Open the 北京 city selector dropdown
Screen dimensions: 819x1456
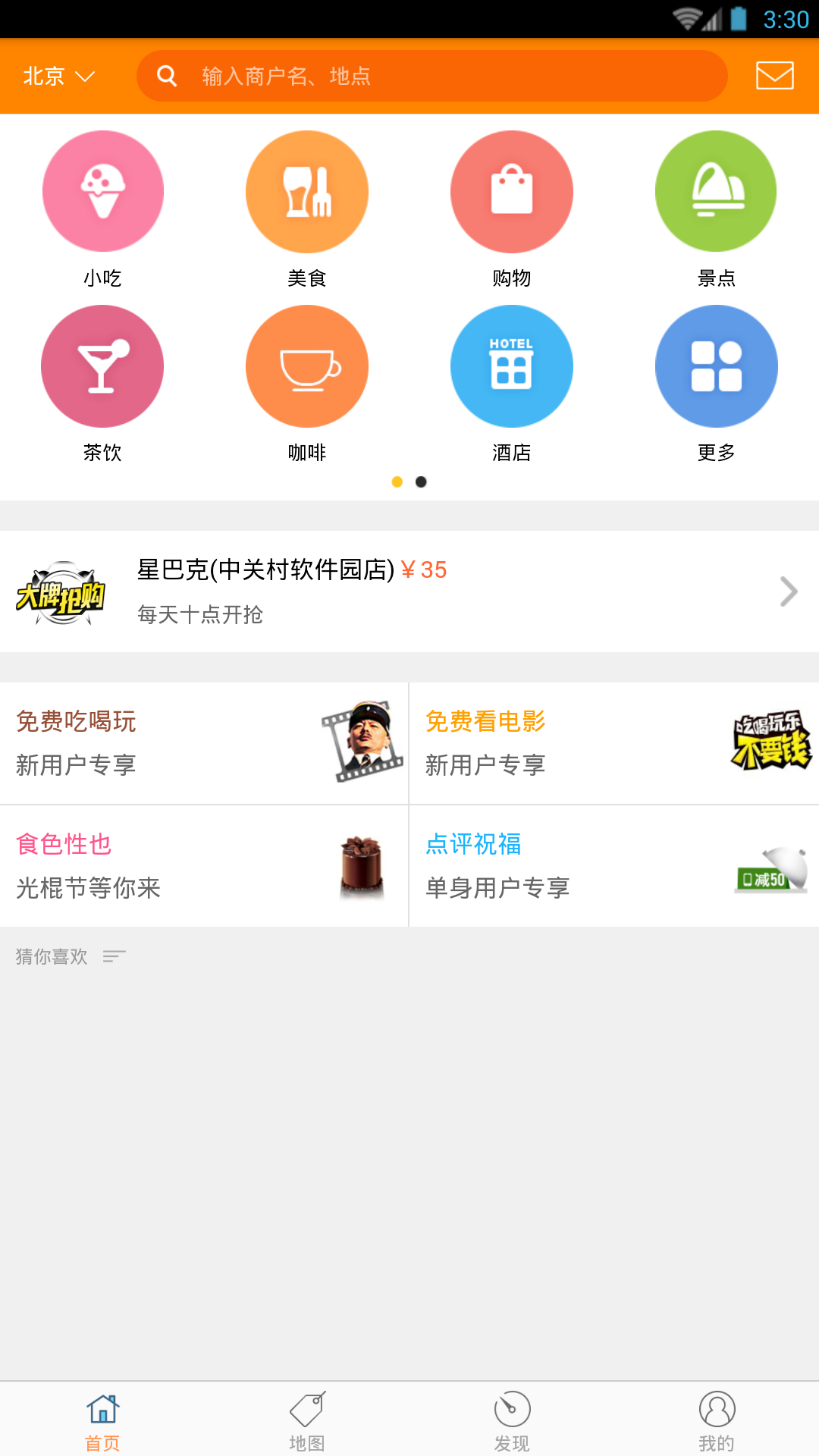pyautogui.click(x=58, y=76)
